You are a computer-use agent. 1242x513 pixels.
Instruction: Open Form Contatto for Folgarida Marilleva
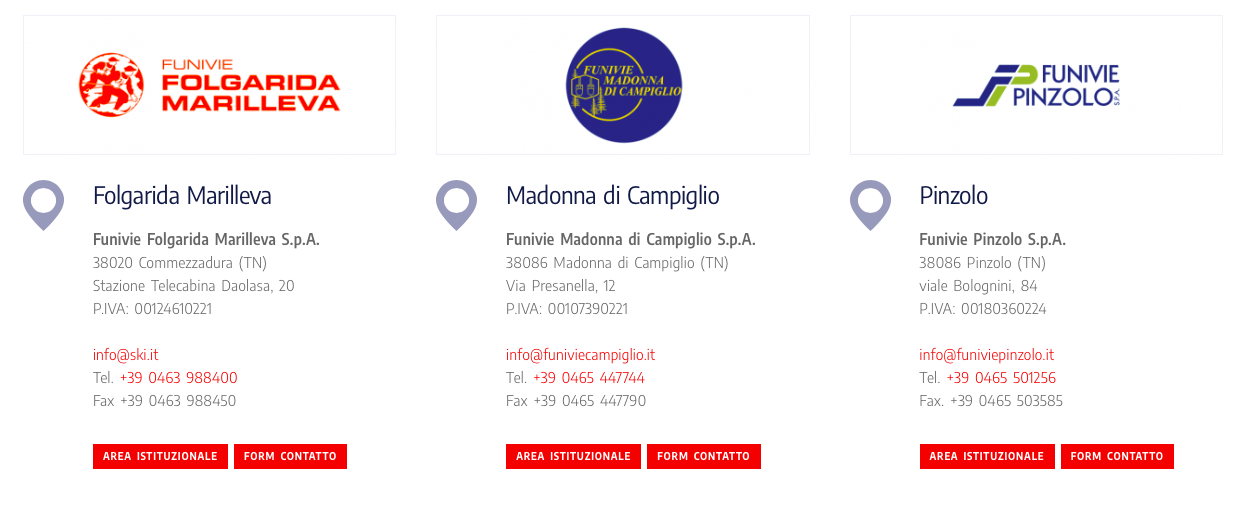pos(290,456)
